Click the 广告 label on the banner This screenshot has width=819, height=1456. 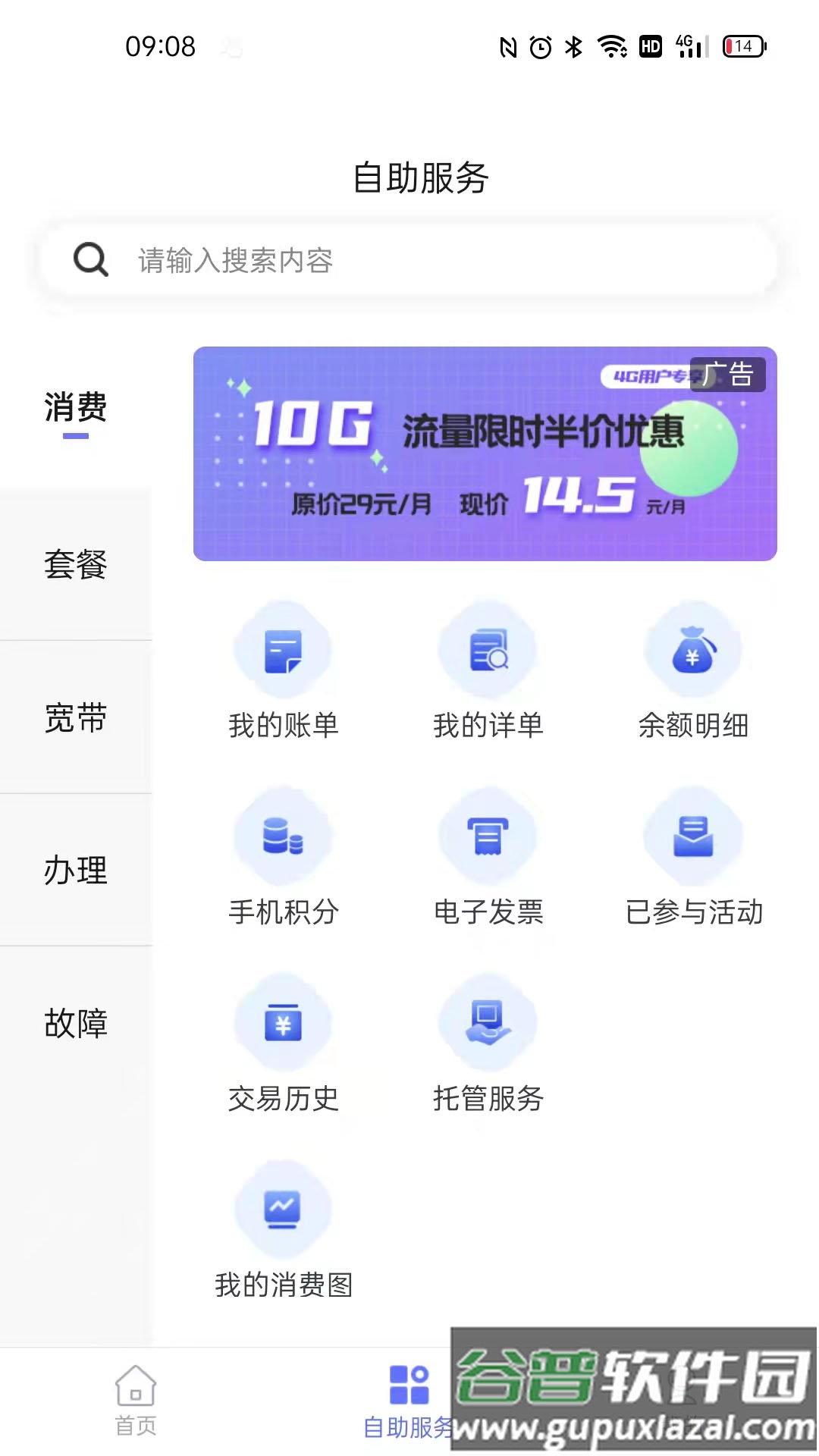pyautogui.click(x=728, y=372)
